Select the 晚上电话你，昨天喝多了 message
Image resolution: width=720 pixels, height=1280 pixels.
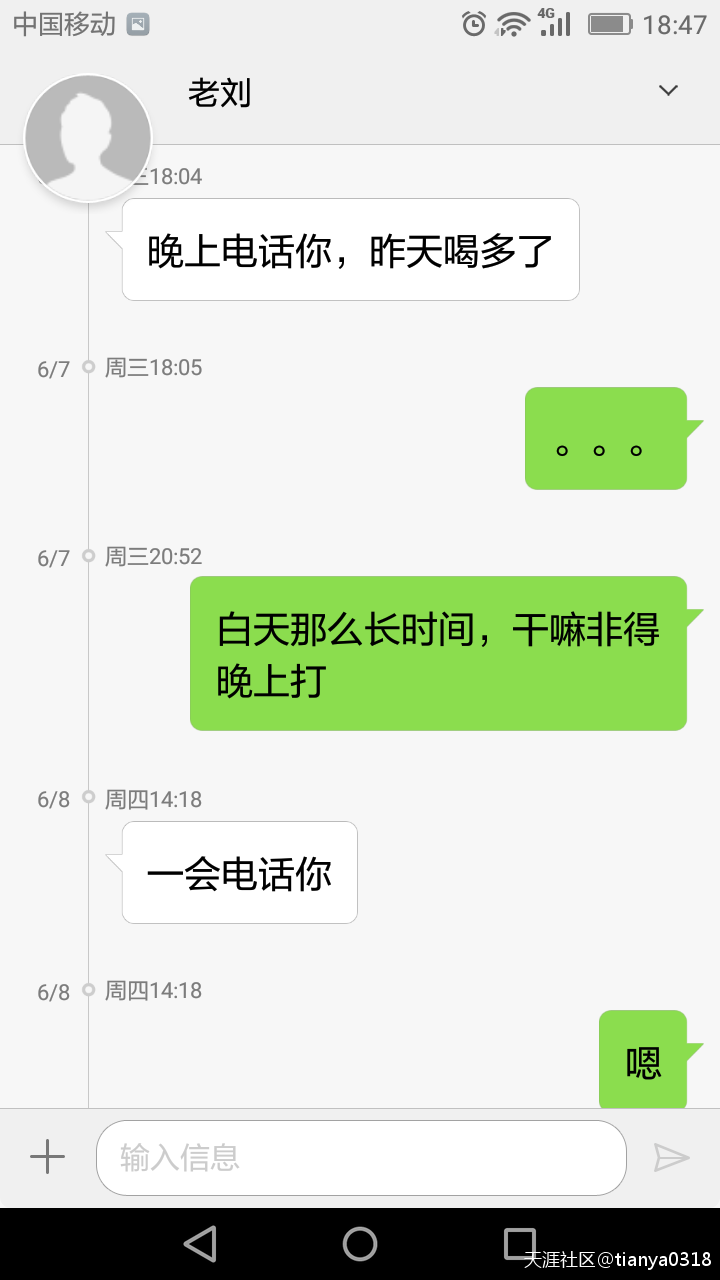tap(350, 250)
